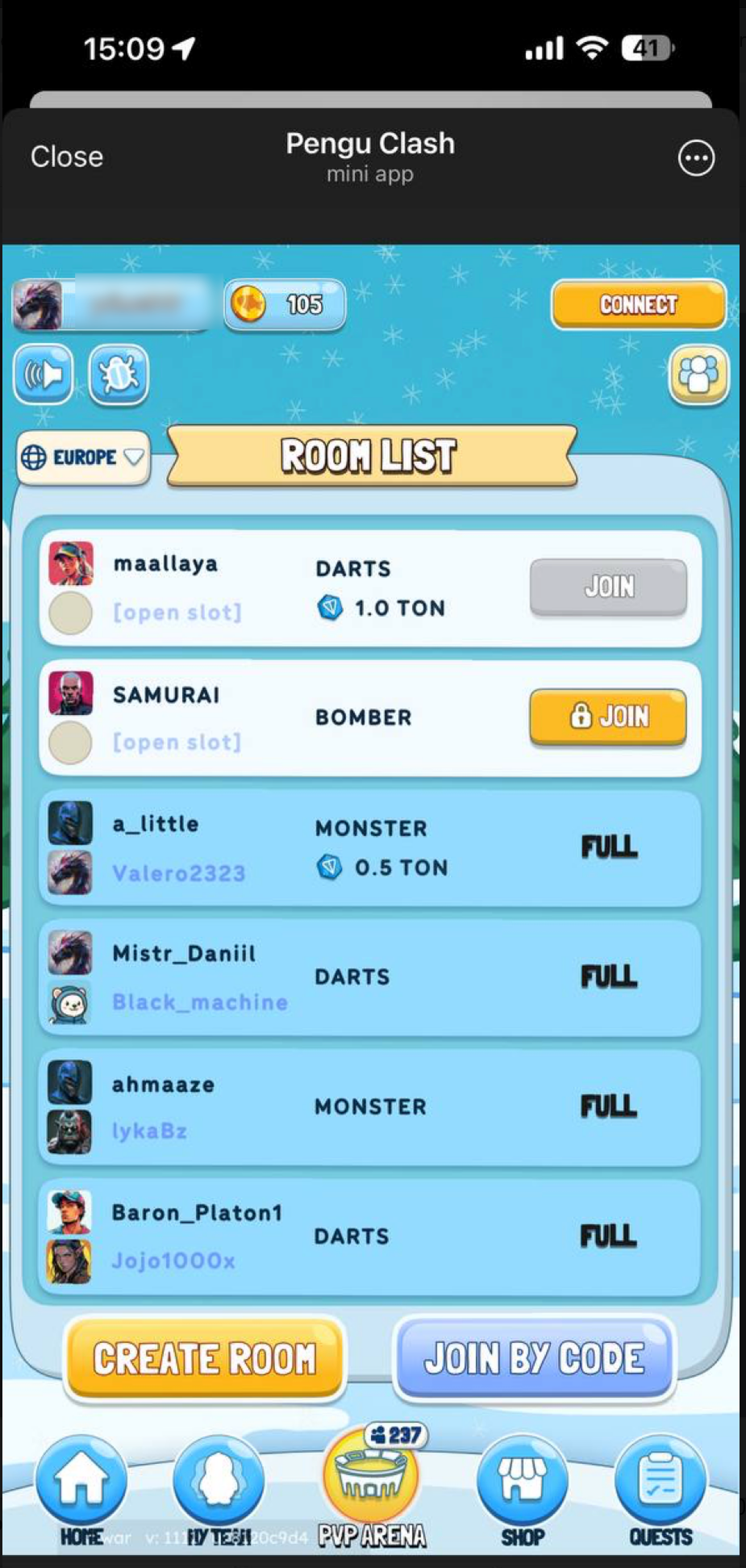746x1568 pixels.
Task: Create a new room
Action: 205,1358
